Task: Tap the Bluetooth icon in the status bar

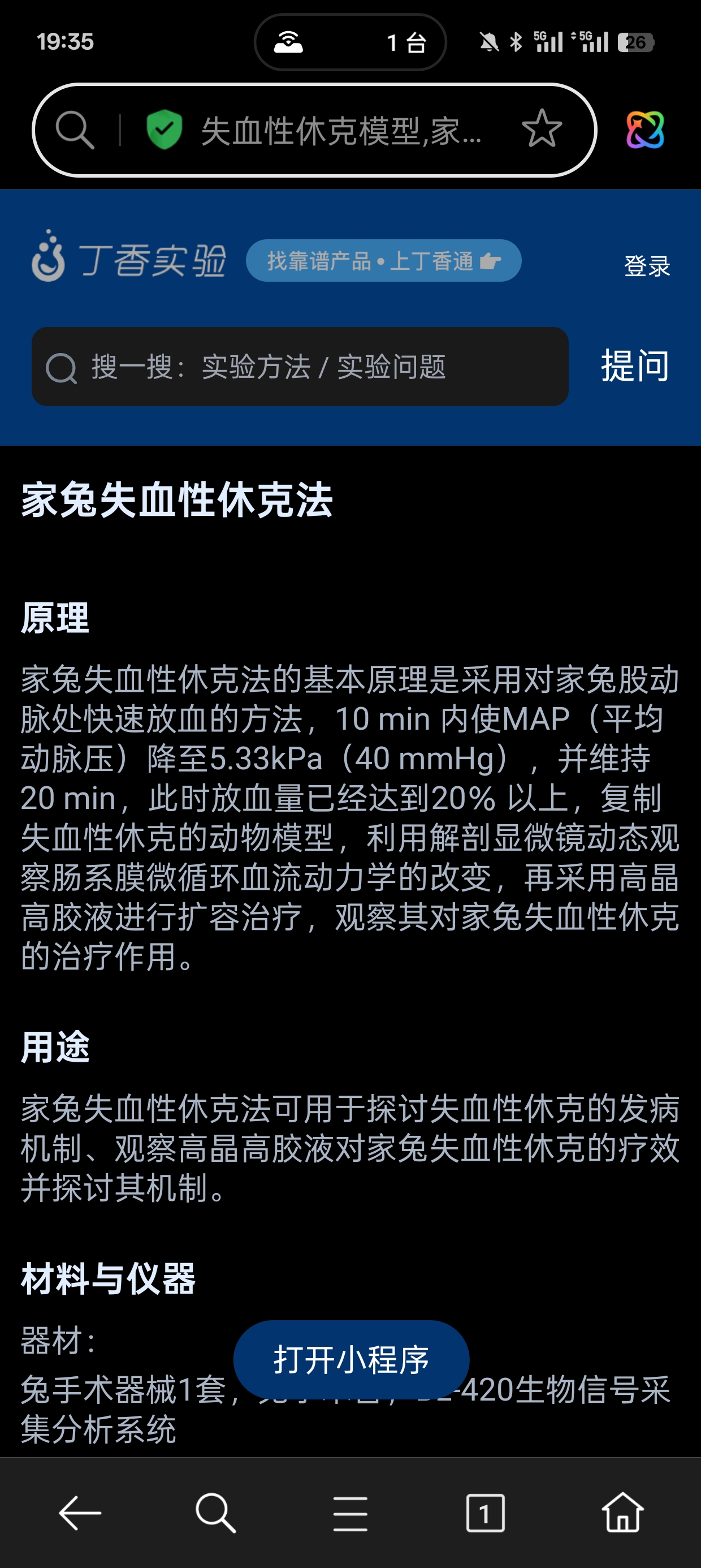Action: (x=517, y=41)
